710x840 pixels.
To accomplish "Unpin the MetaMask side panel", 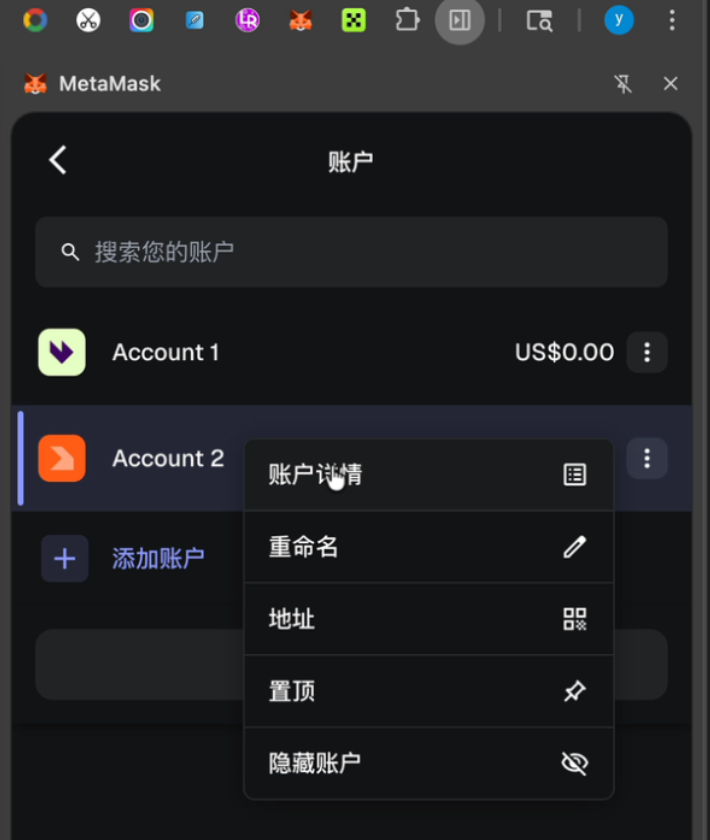I will click(623, 84).
